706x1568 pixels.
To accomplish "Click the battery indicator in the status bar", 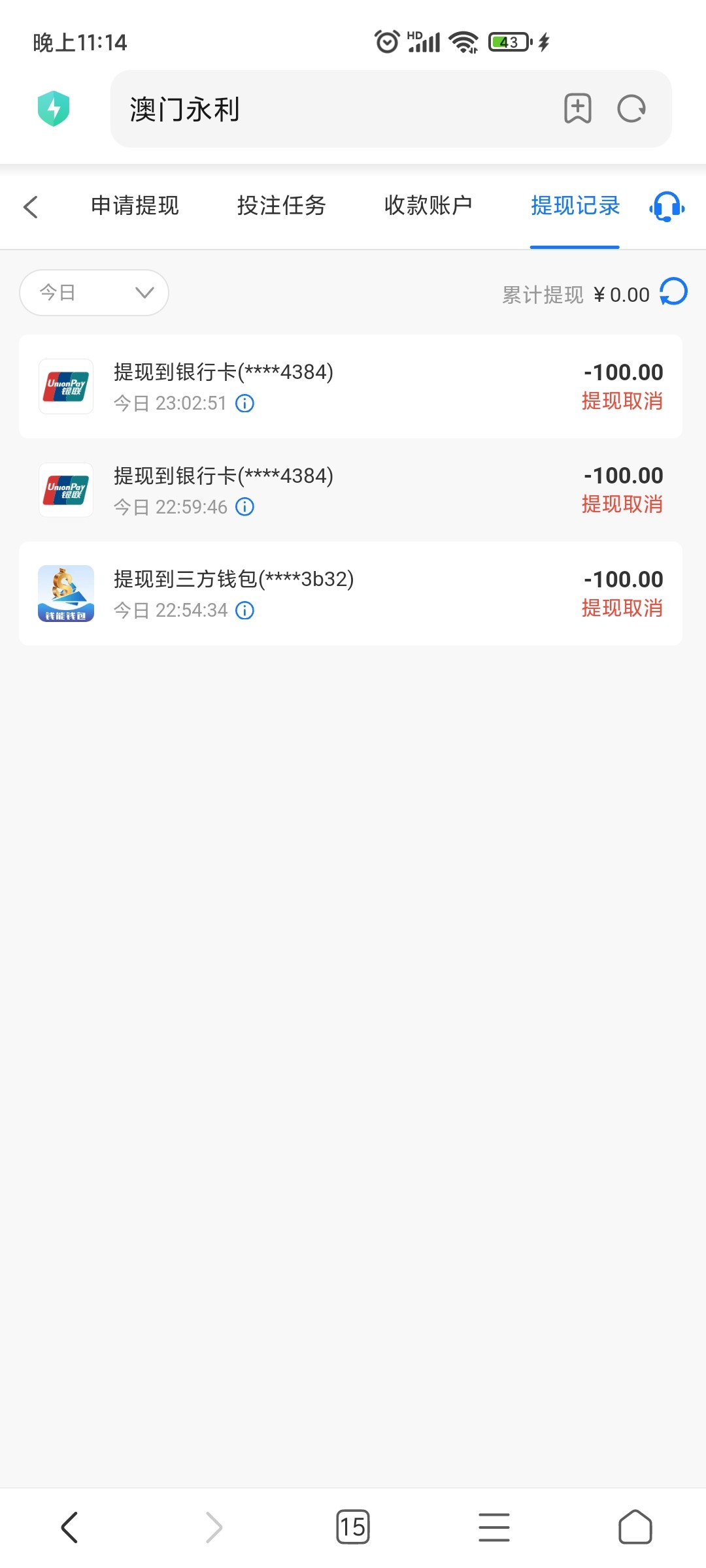I will [x=509, y=41].
